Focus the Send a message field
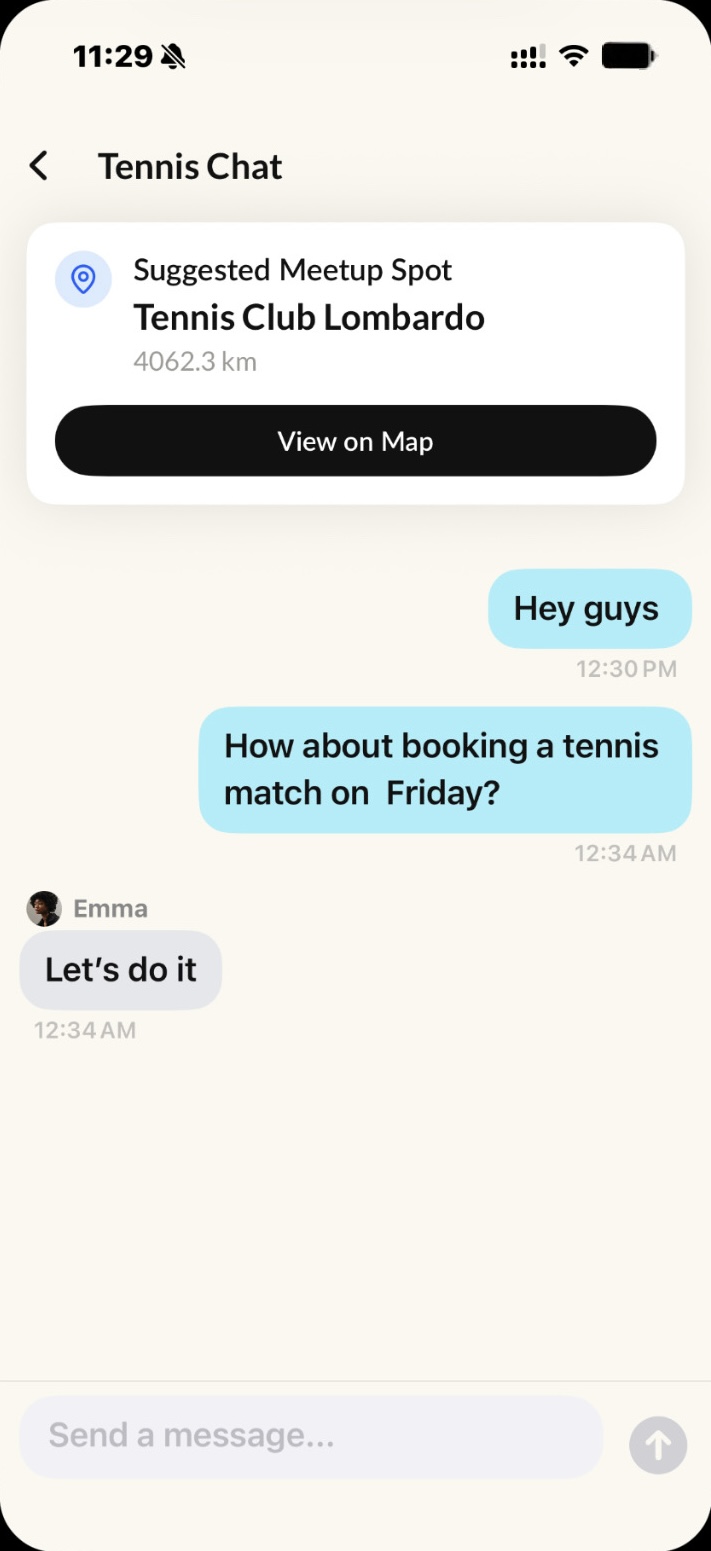Viewport: 711px width, 1551px height. pos(311,1436)
